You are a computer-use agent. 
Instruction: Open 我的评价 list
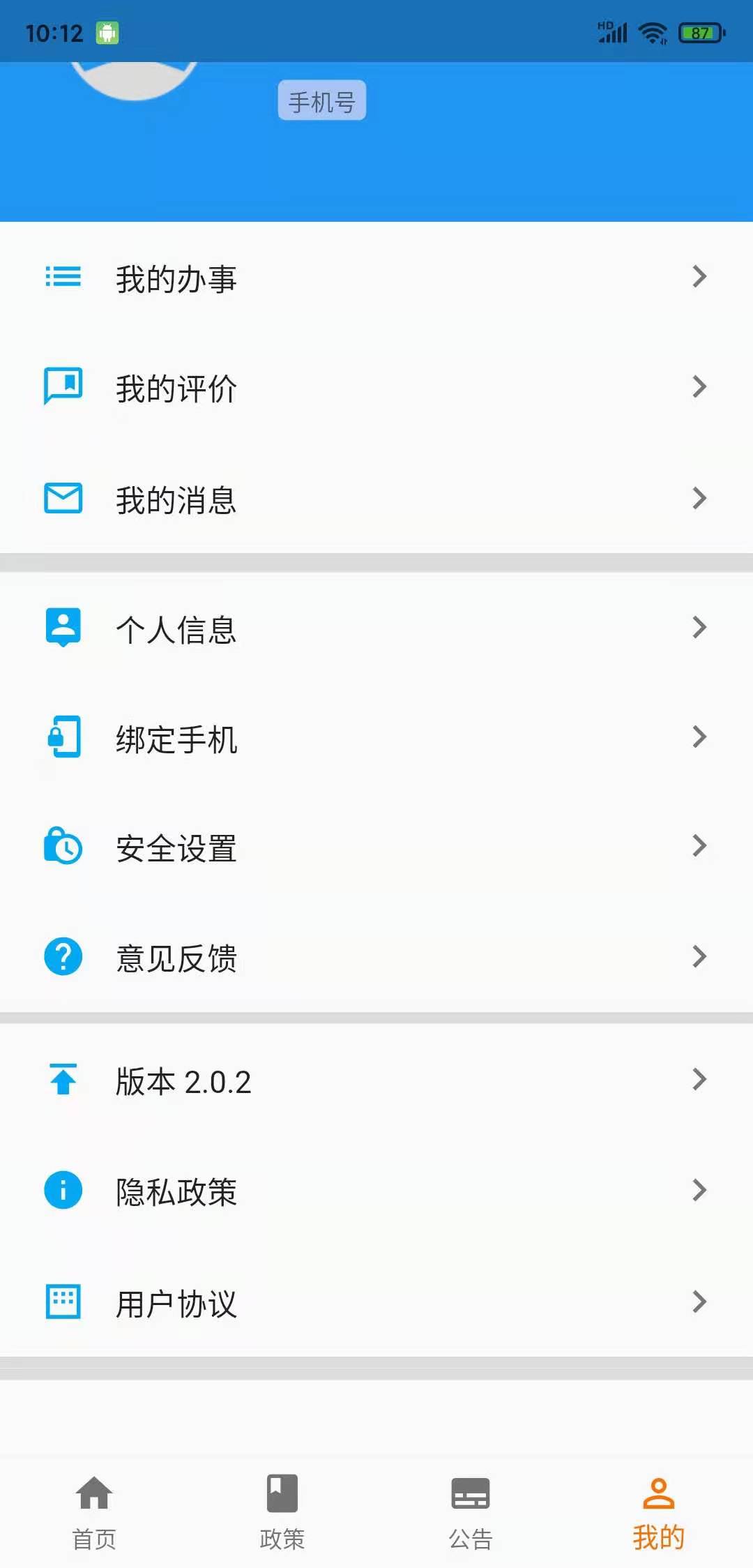(376, 388)
